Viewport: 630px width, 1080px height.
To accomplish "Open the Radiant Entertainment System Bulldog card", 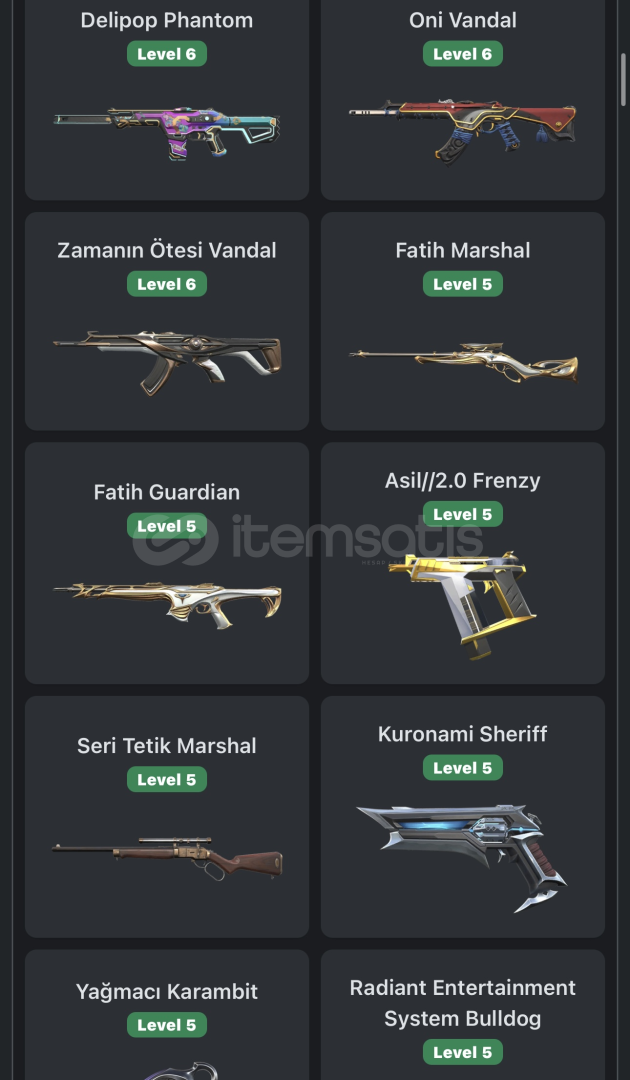I will (x=463, y=1015).
